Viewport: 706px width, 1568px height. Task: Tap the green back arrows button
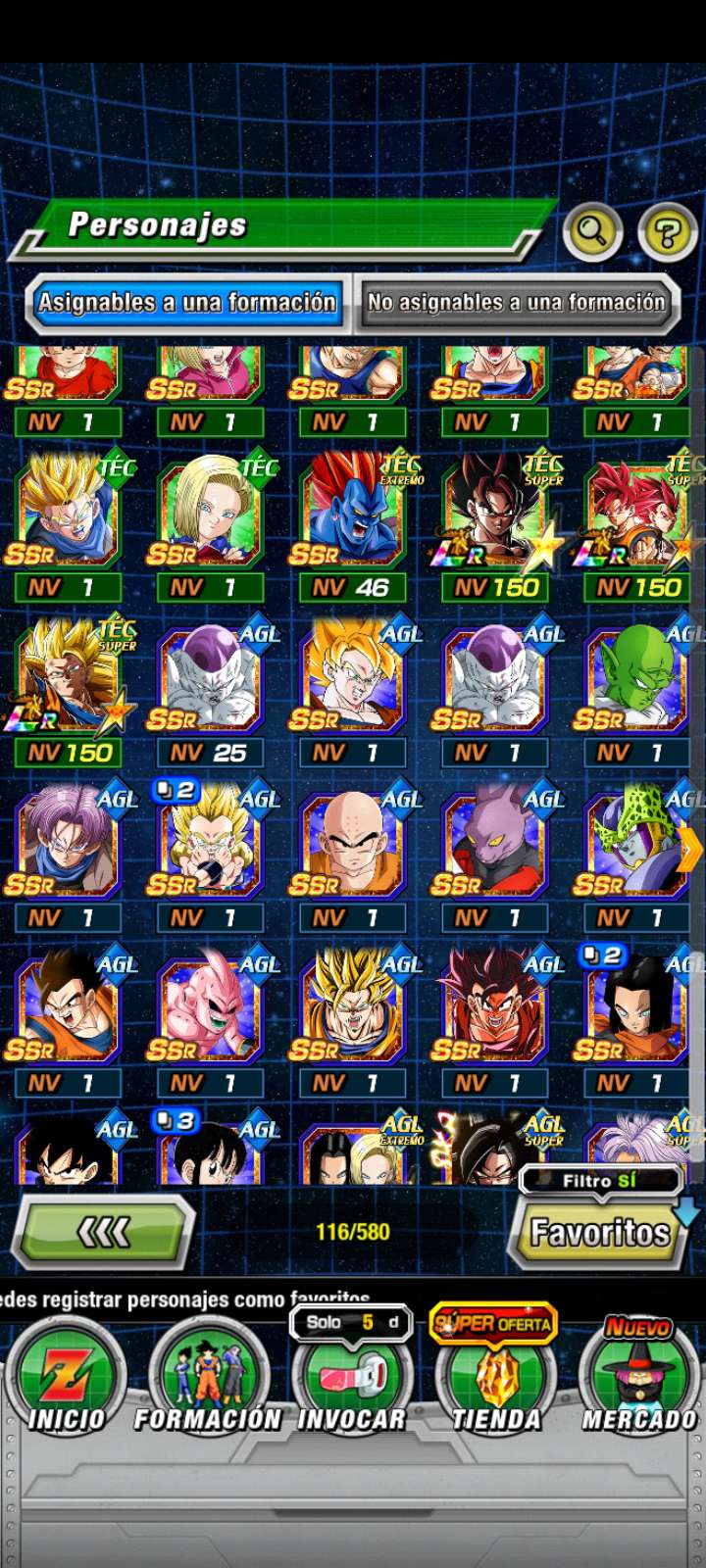coord(103,1232)
